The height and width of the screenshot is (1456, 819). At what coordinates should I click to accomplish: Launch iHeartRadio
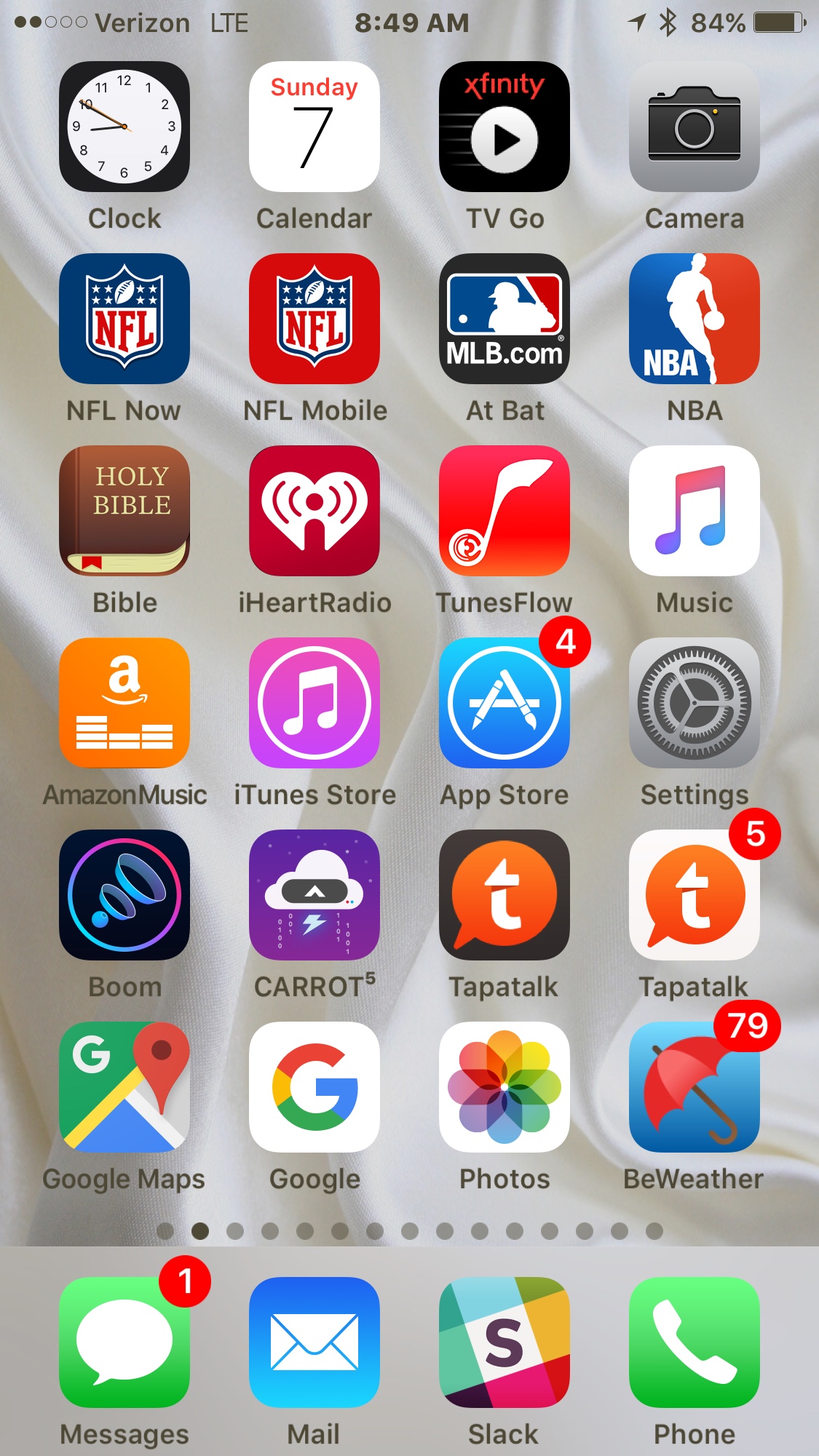(314, 511)
